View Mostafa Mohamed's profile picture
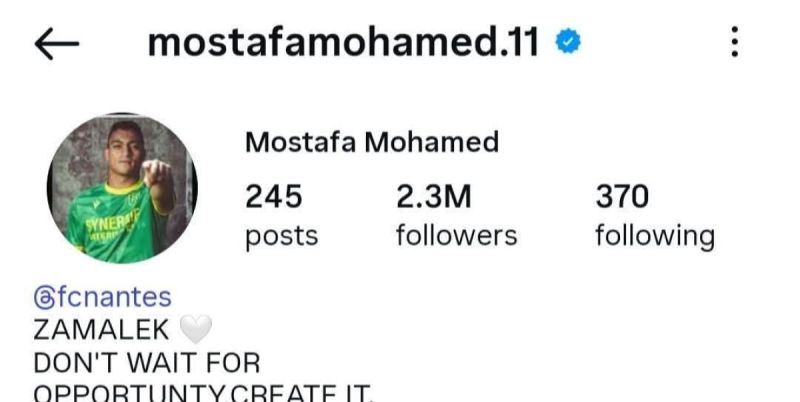800x402 pixels. click(x=122, y=187)
